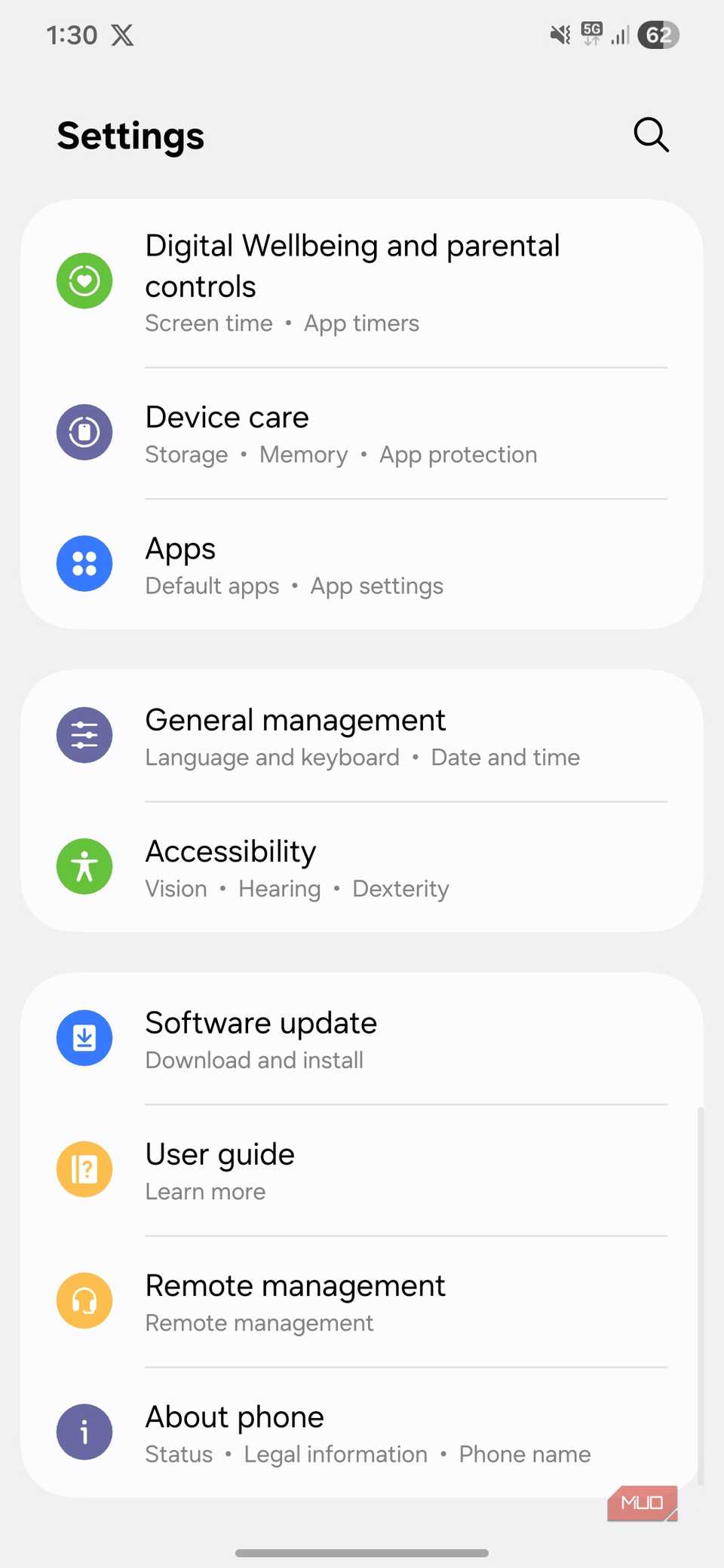Click the General management sliders icon

pos(84,735)
